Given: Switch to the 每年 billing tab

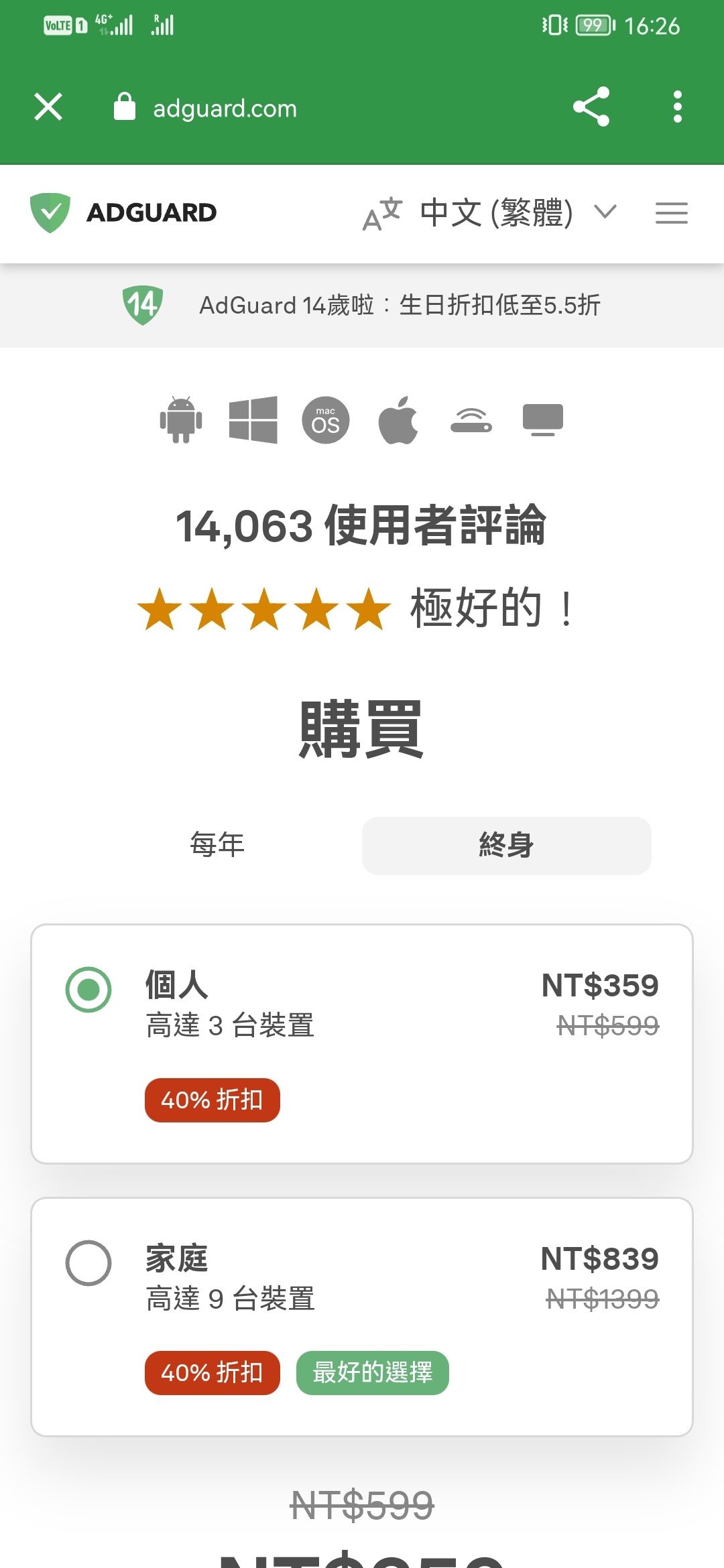Looking at the screenshot, I should click(217, 845).
